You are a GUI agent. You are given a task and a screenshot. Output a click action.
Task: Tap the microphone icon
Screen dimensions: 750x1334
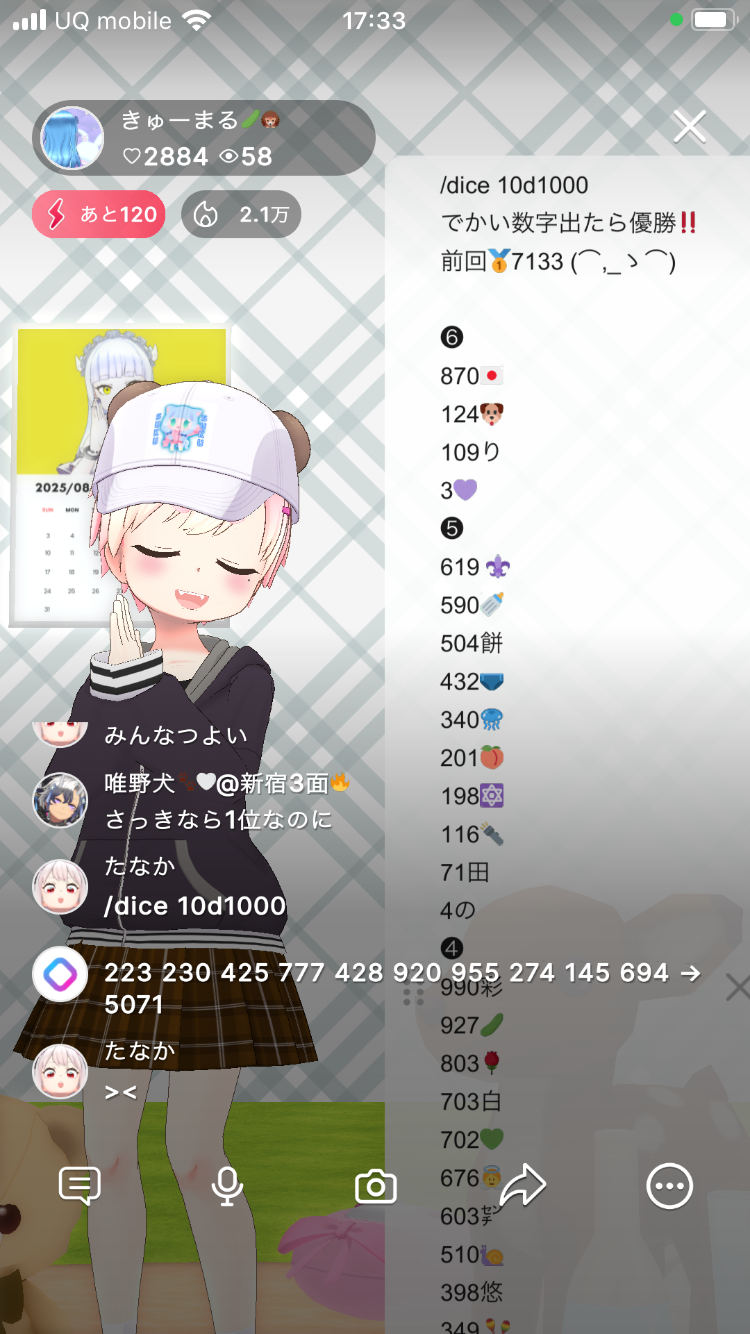click(x=227, y=1187)
